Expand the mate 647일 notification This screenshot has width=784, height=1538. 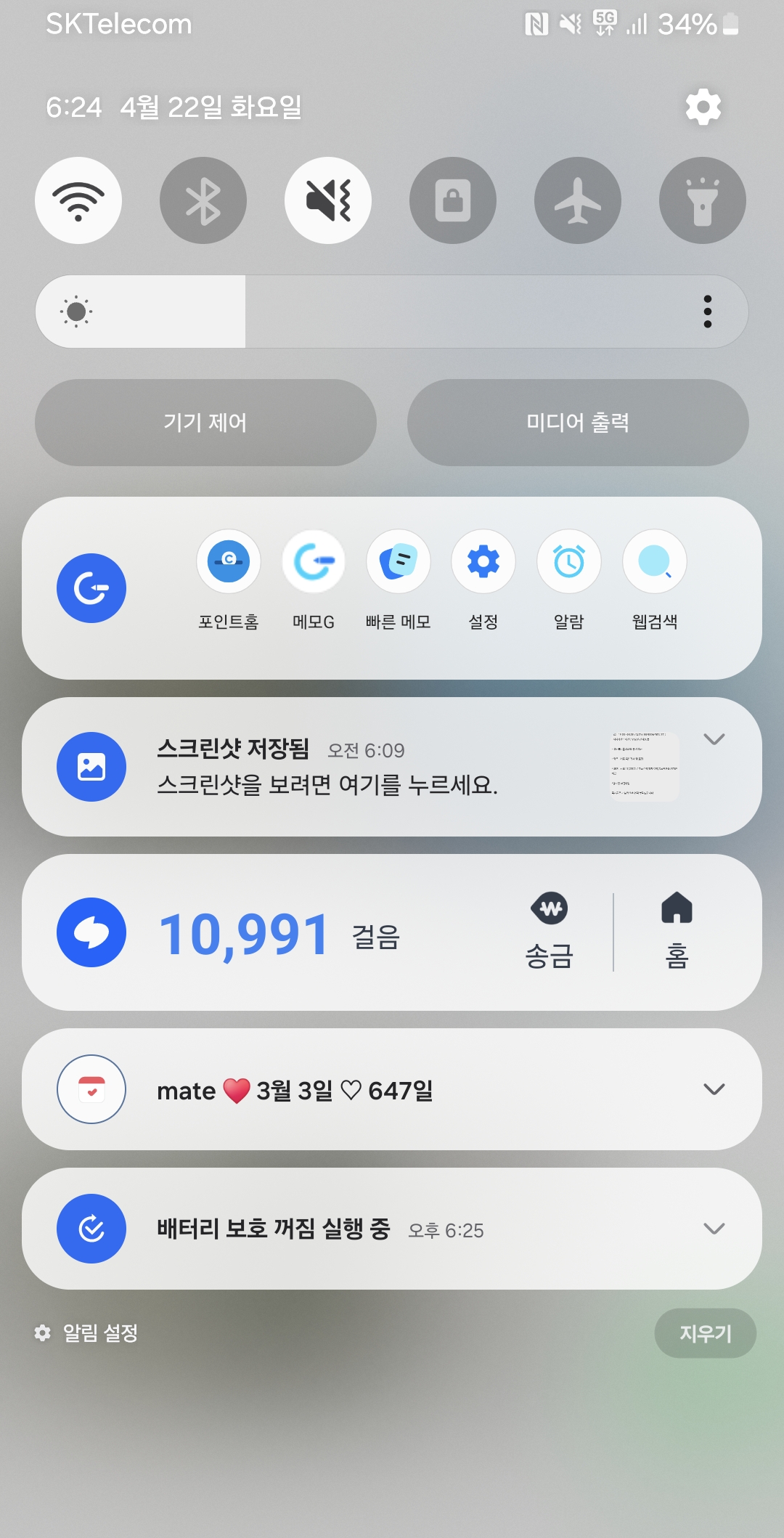tap(714, 1089)
